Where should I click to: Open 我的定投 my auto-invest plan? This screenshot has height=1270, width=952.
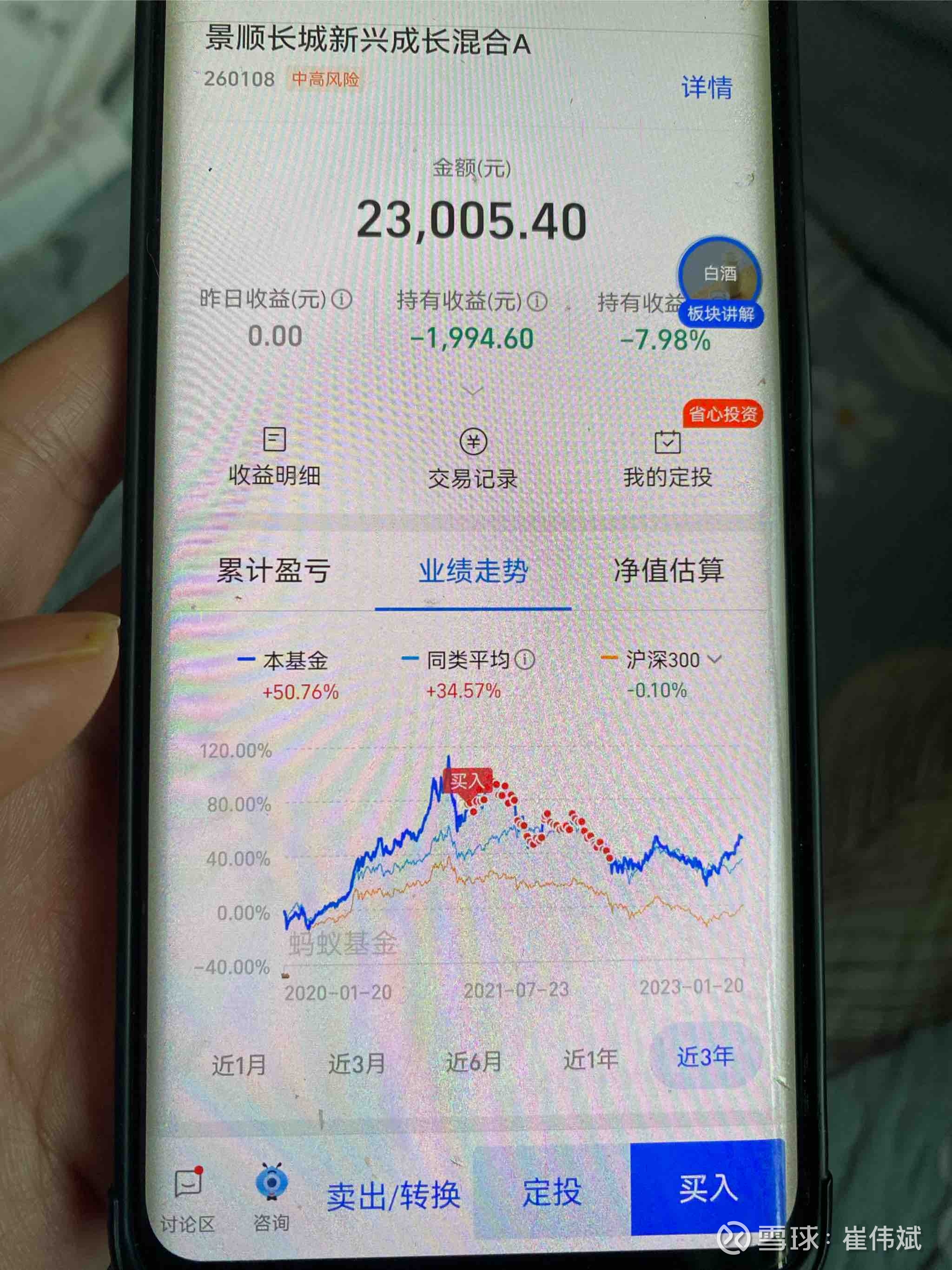[x=668, y=459]
